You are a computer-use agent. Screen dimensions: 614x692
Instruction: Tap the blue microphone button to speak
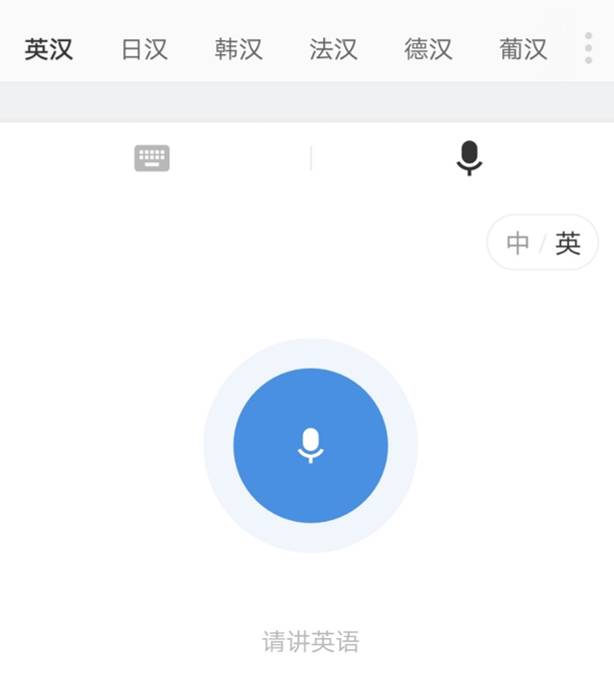coord(311,446)
